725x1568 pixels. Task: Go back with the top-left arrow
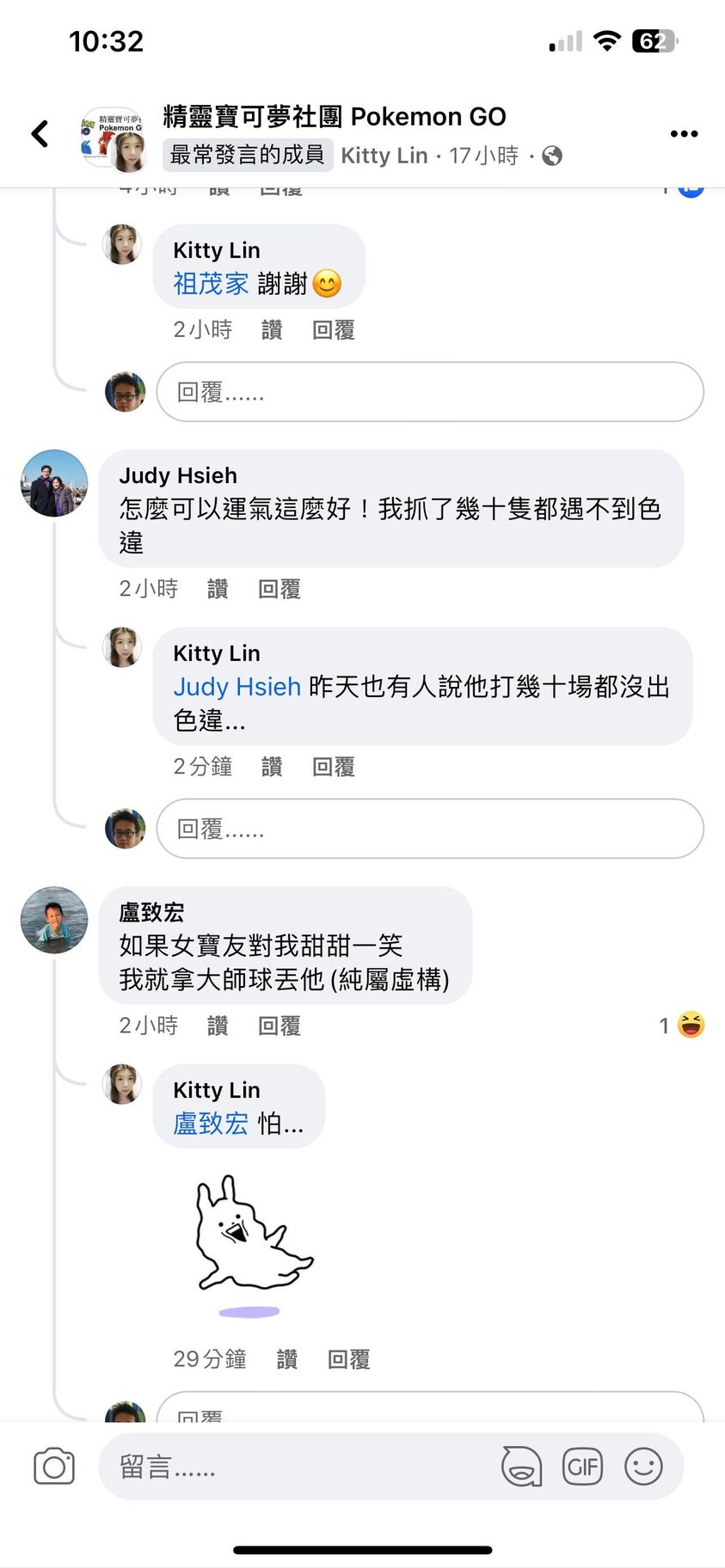coord(40,133)
